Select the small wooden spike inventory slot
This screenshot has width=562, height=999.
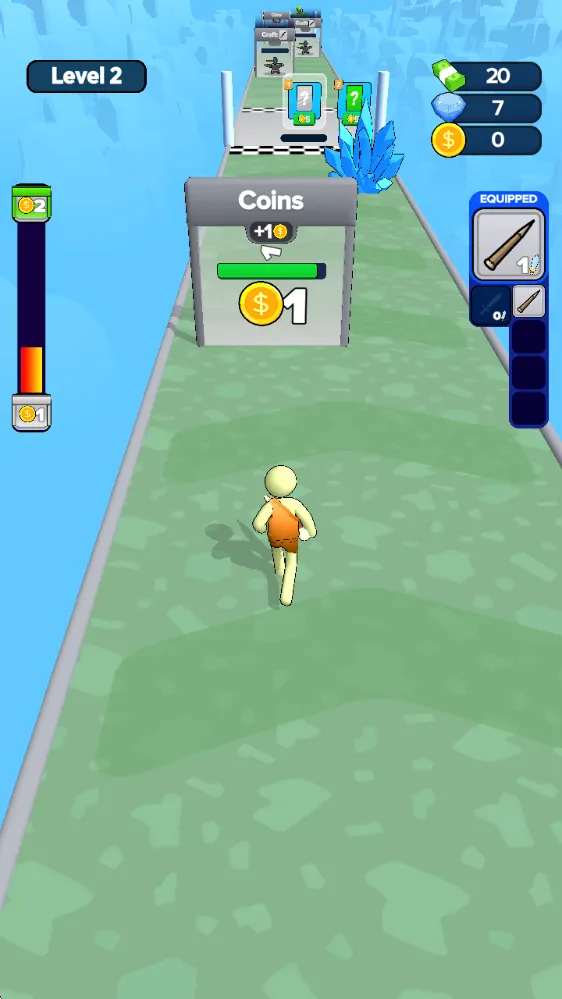click(x=529, y=301)
